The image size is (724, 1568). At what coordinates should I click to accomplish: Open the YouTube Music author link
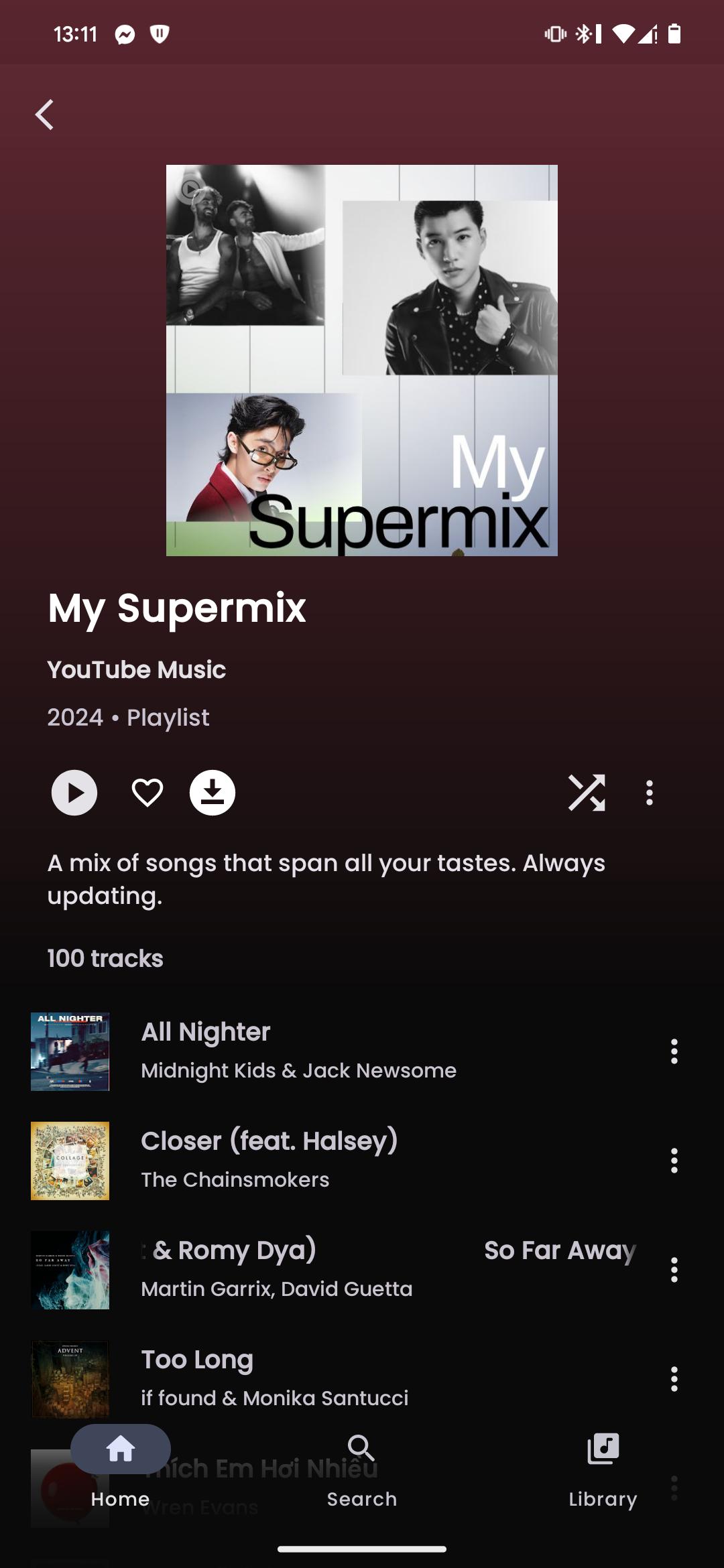pyautogui.click(x=137, y=669)
